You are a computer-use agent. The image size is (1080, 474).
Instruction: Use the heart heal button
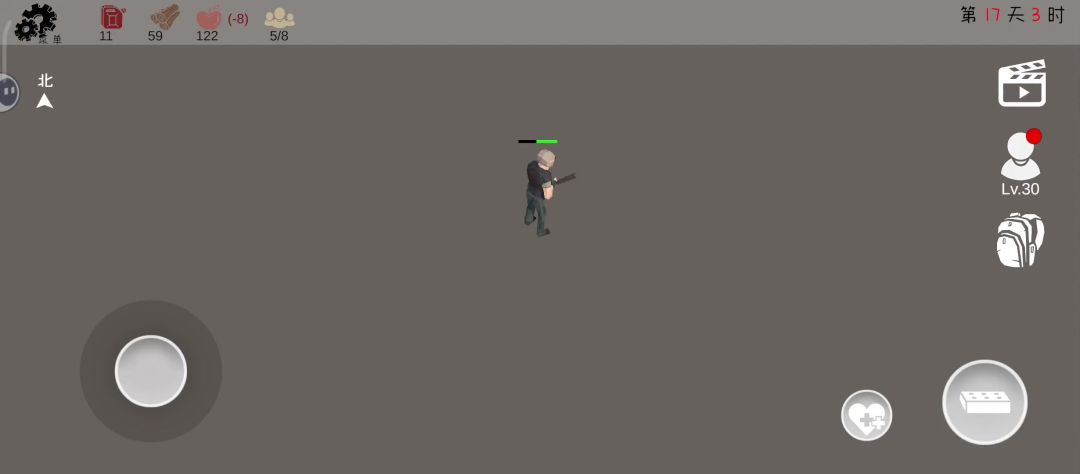[x=866, y=415]
